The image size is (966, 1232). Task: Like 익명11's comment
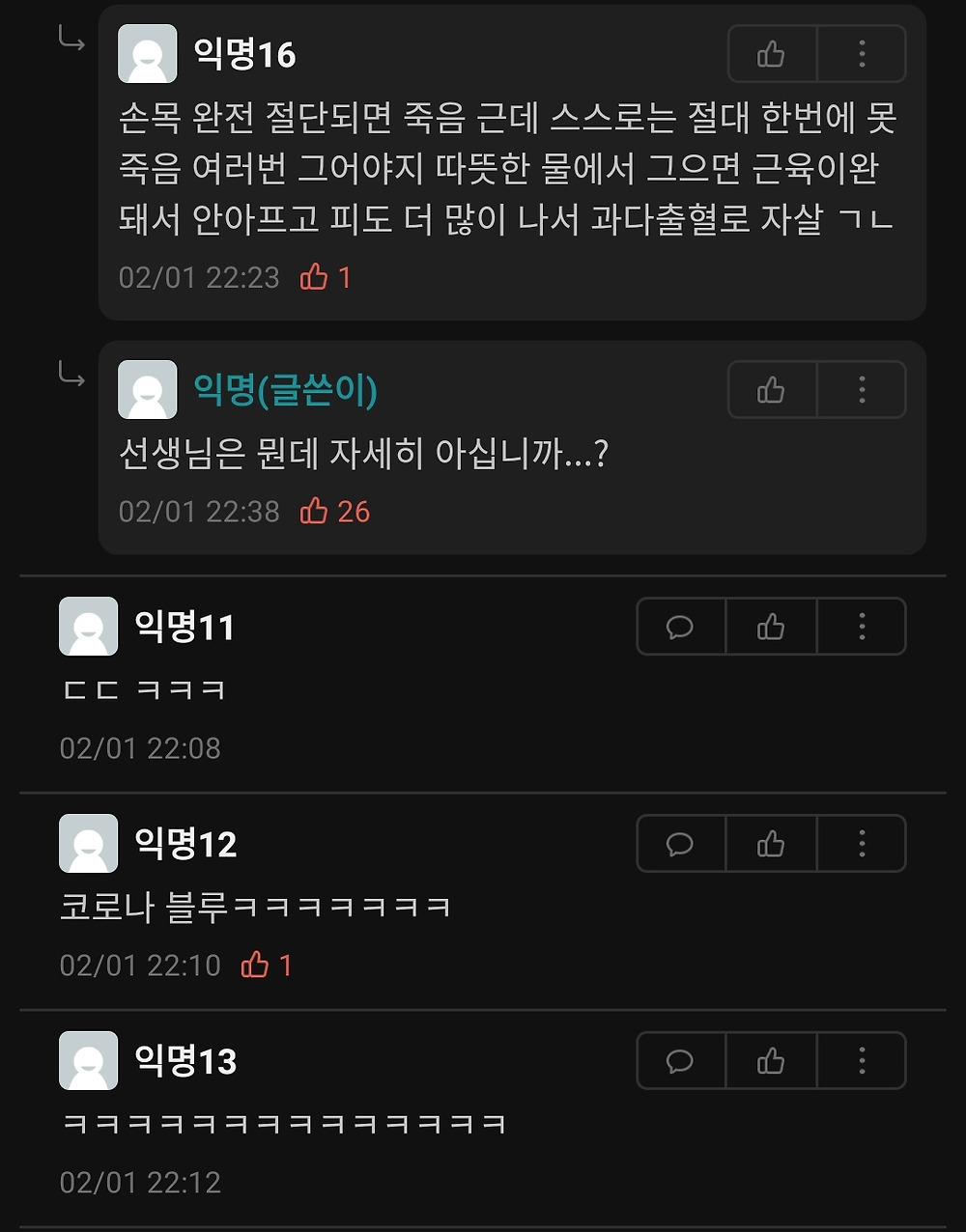[x=771, y=628]
